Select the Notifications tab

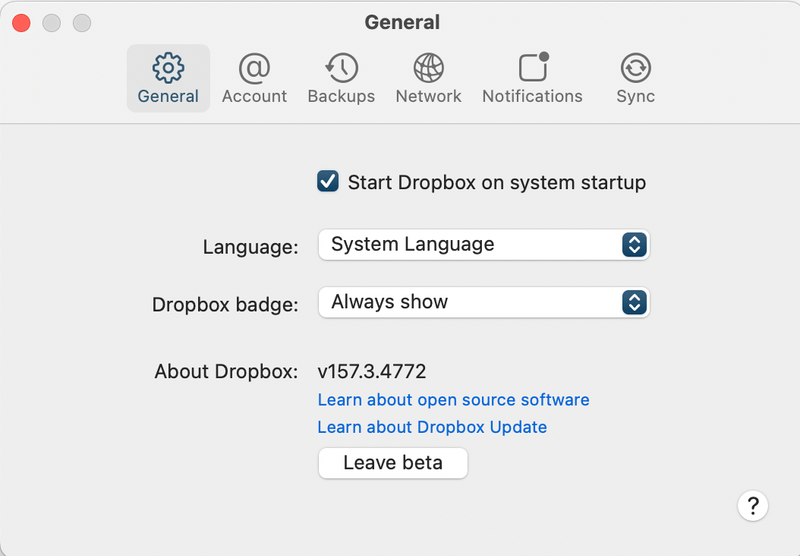tap(532, 78)
